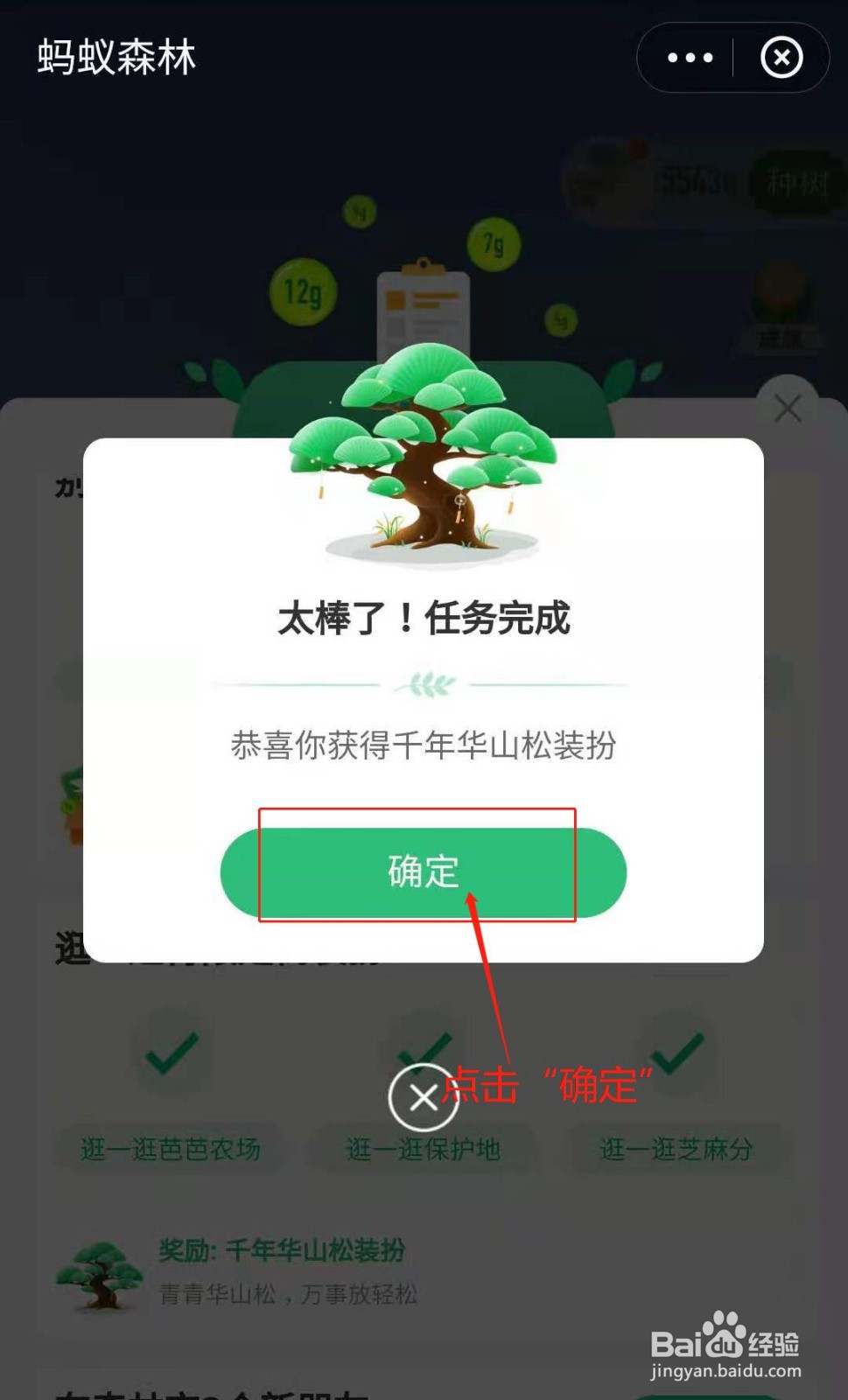
Task: Click the pine tree illustration in the dialog
Action: coord(426,455)
